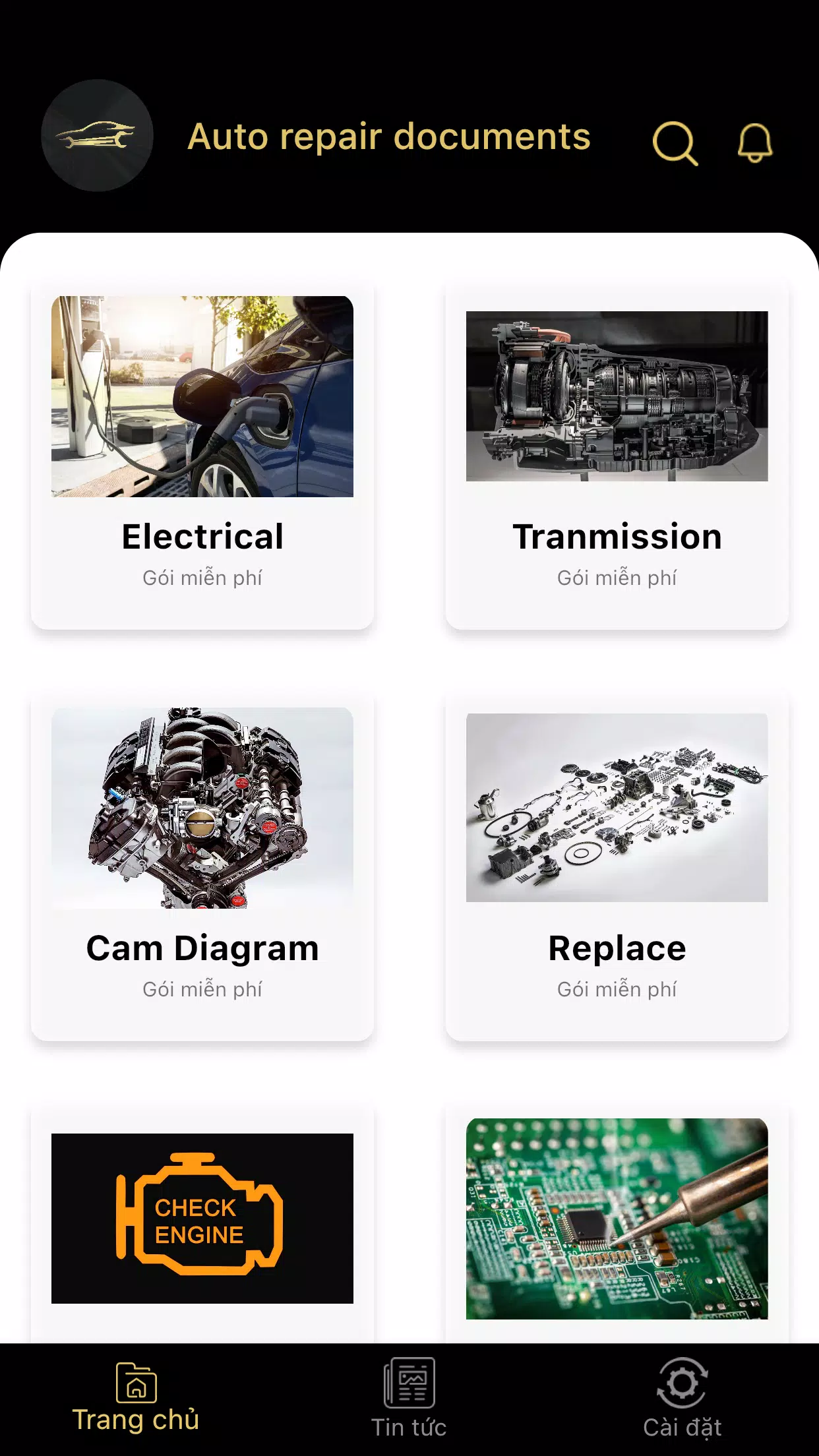The image size is (819, 1456).
Task: Tap the Auto repair documents title
Action: coord(388,138)
